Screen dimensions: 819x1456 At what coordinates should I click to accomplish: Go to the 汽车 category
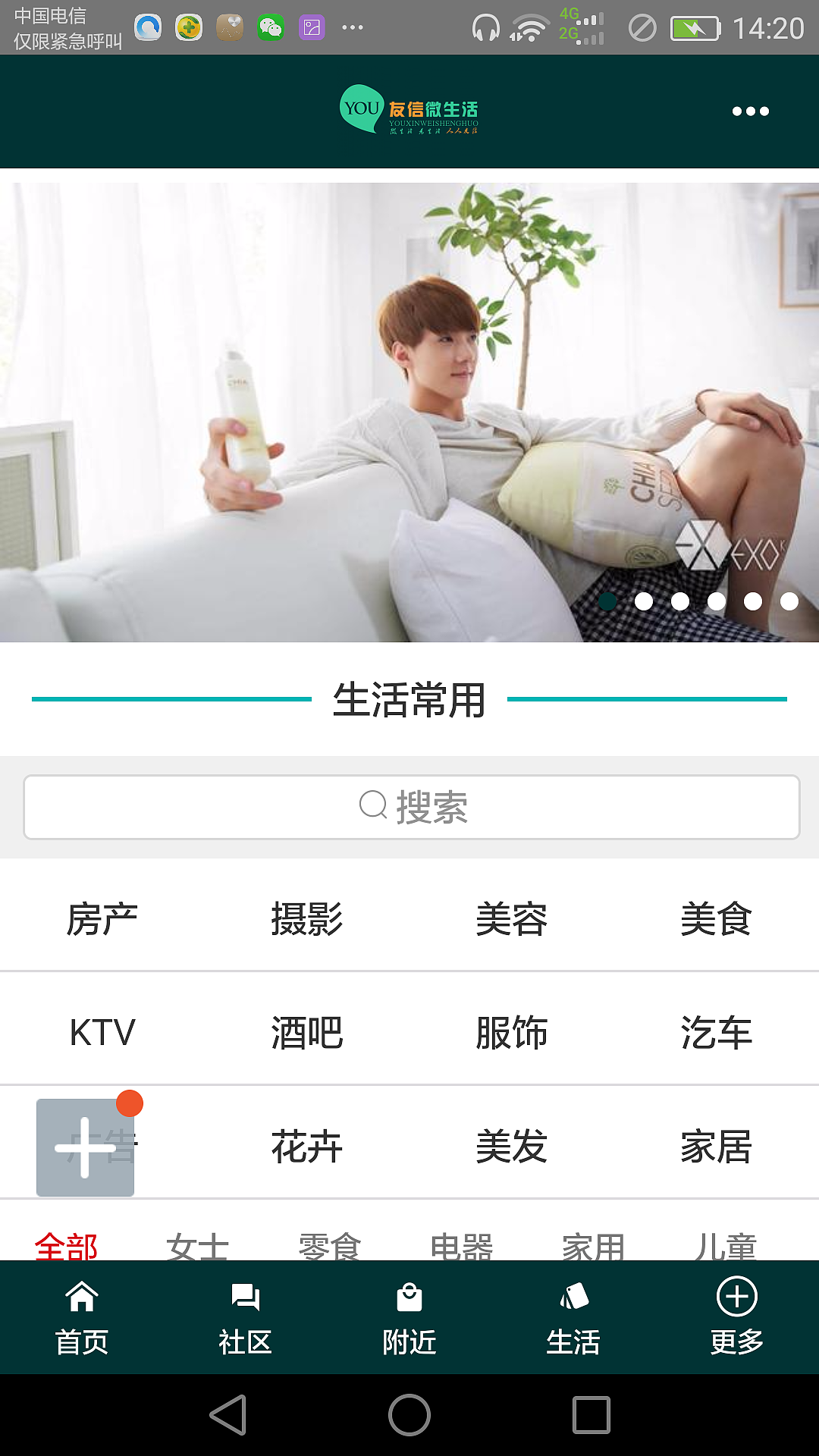pyautogui.click(x=716, y=1032)
